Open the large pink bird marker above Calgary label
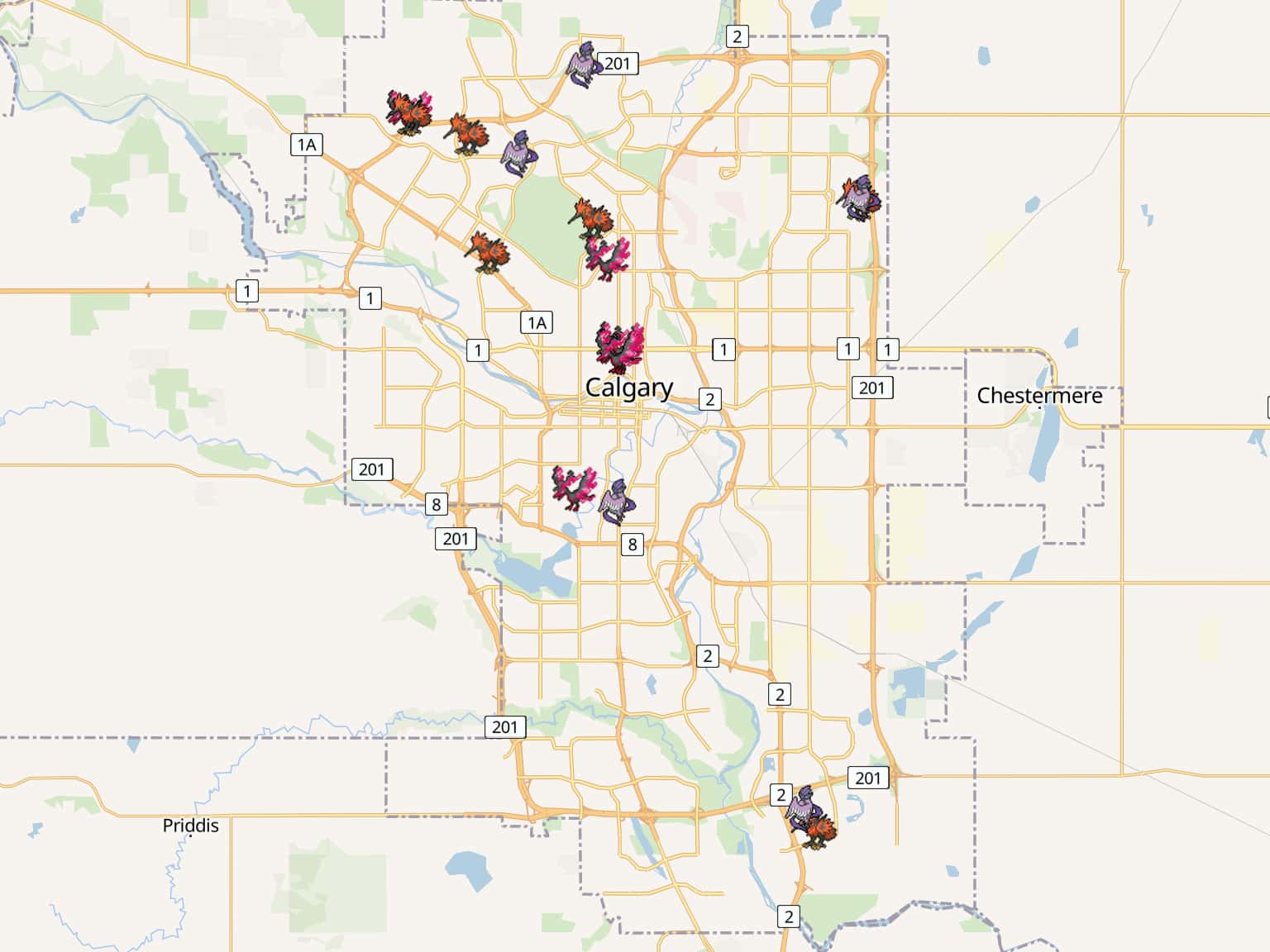 coord(620,348)
